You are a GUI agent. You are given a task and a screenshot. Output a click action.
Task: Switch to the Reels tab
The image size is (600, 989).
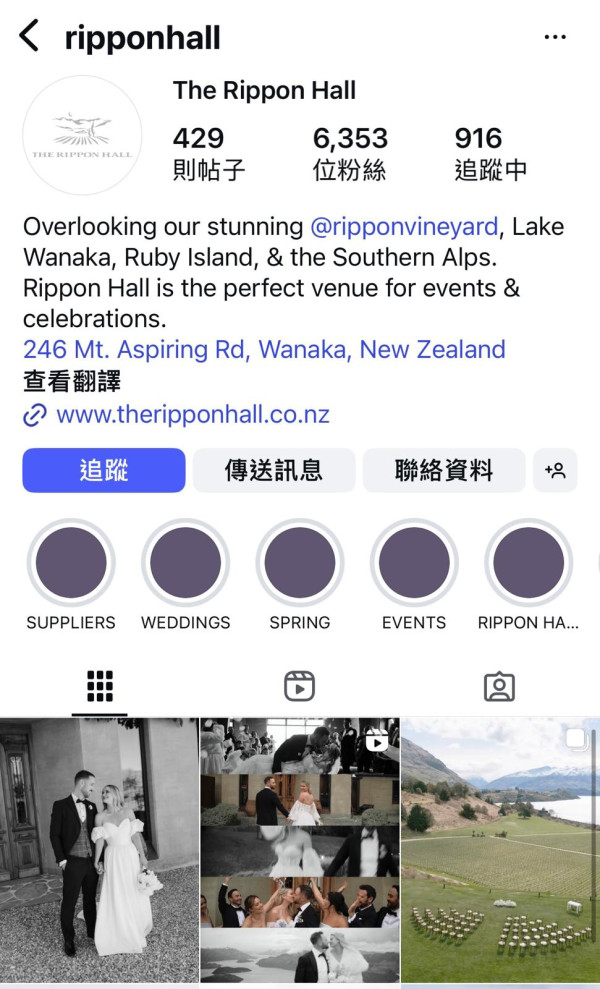tap(299, 686)
